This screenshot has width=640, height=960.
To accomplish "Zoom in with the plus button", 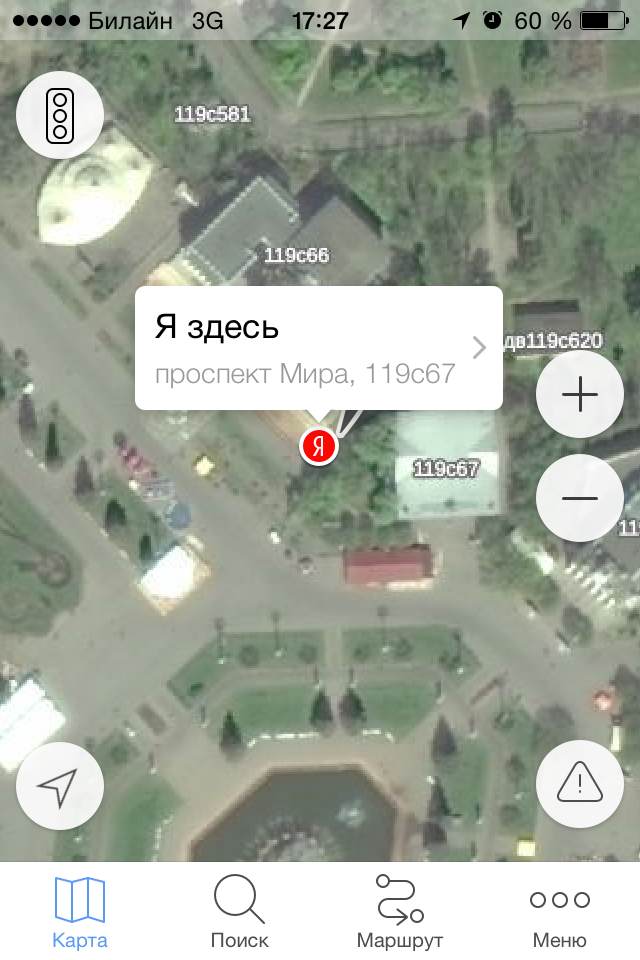I will coord(580,395).
